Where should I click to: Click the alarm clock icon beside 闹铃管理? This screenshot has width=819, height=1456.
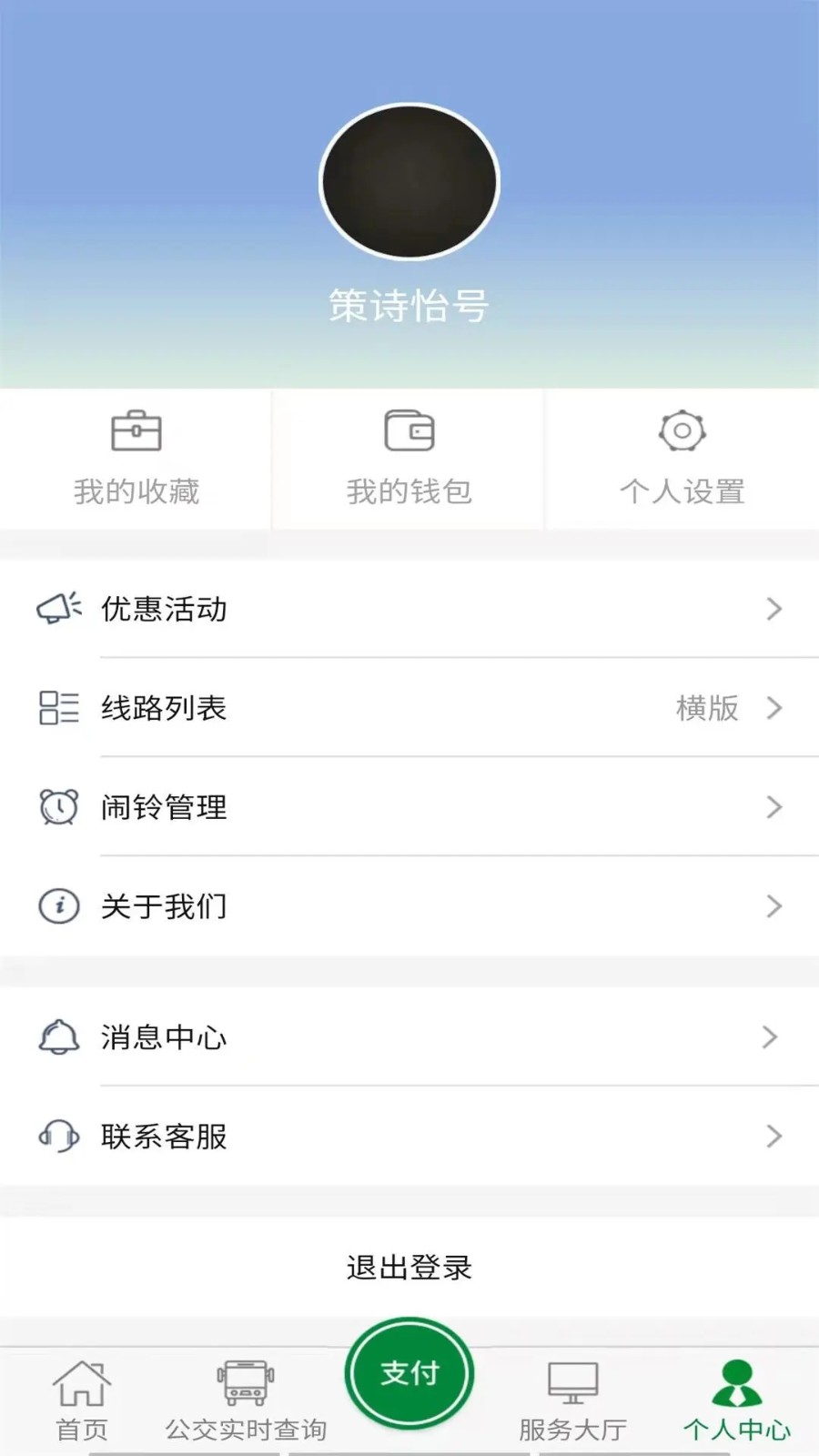[x=56, y=807]
